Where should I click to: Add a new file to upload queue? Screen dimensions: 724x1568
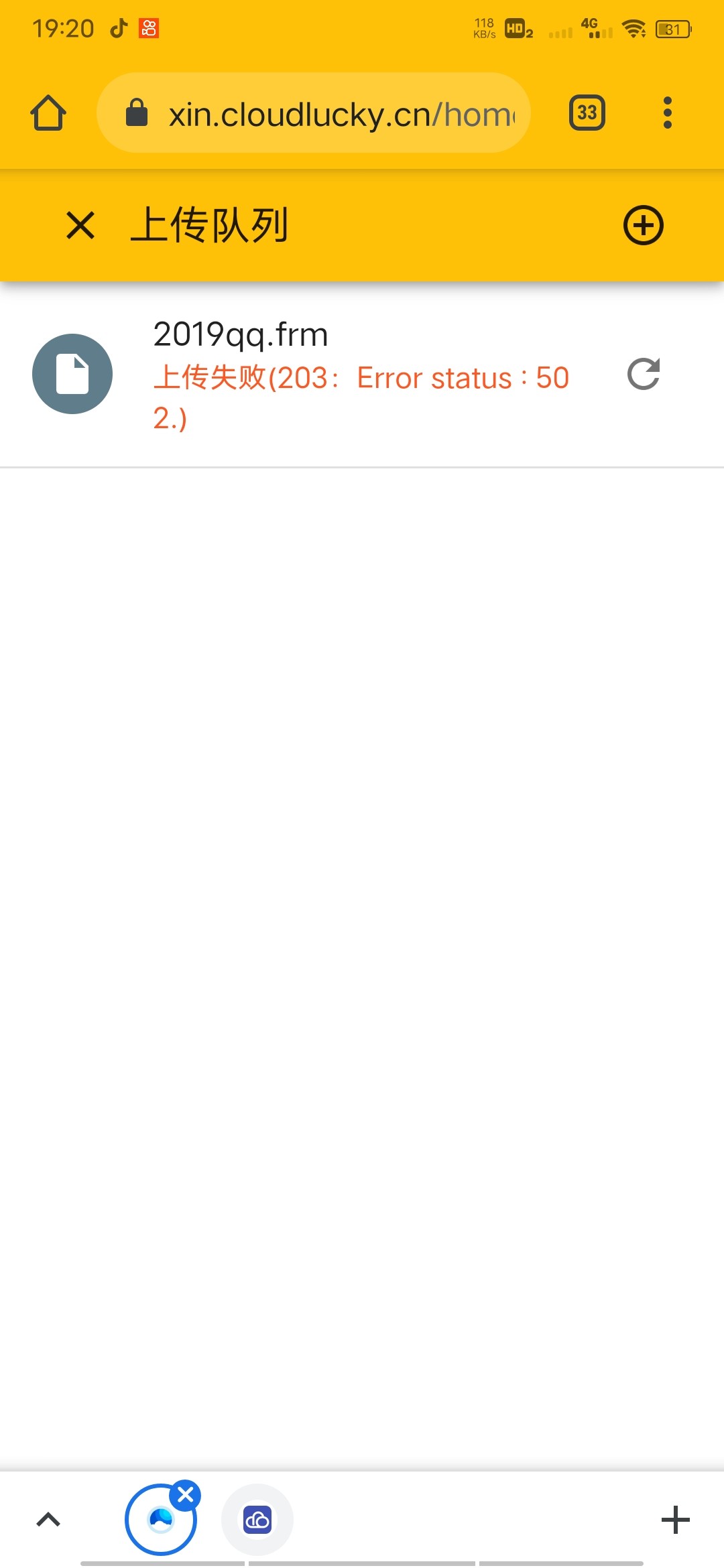tap(644, 225)
